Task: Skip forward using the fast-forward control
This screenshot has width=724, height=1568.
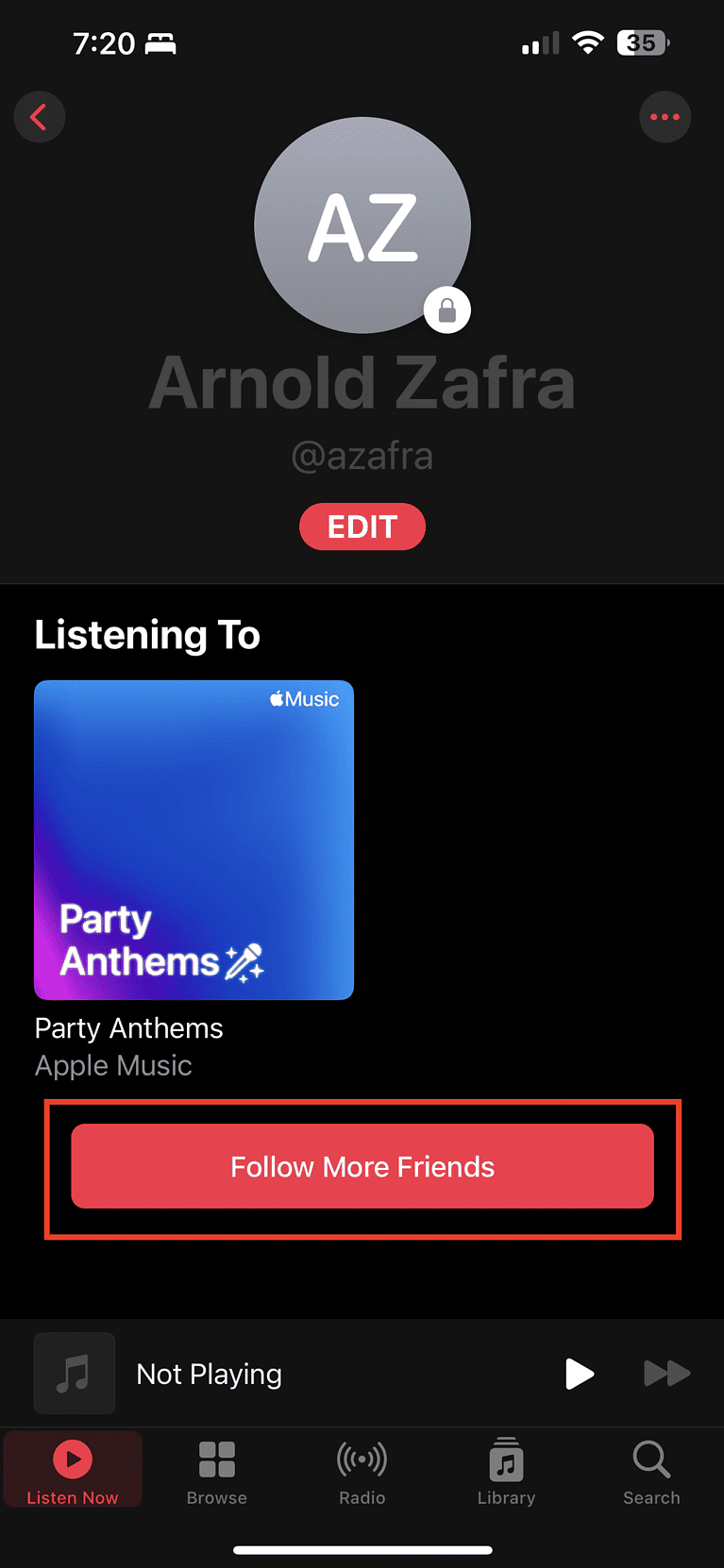Action: pos(667,1374)
